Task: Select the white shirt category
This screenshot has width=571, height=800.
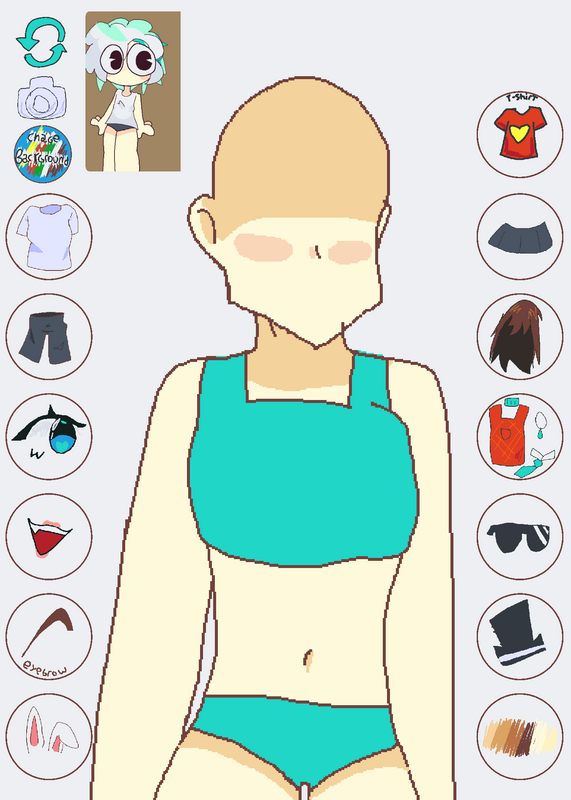Action: click(49, 237)
